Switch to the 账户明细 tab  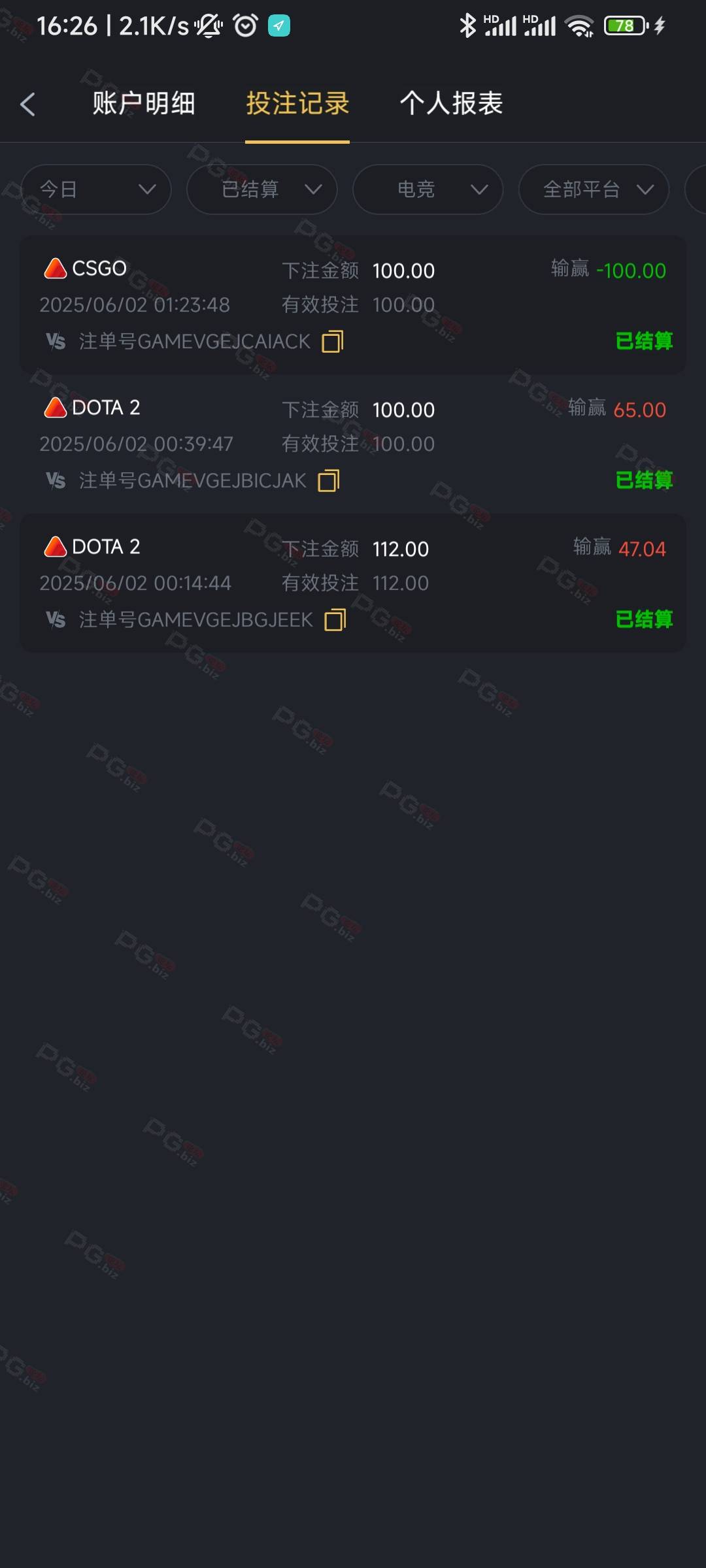(x=144, y=103)
